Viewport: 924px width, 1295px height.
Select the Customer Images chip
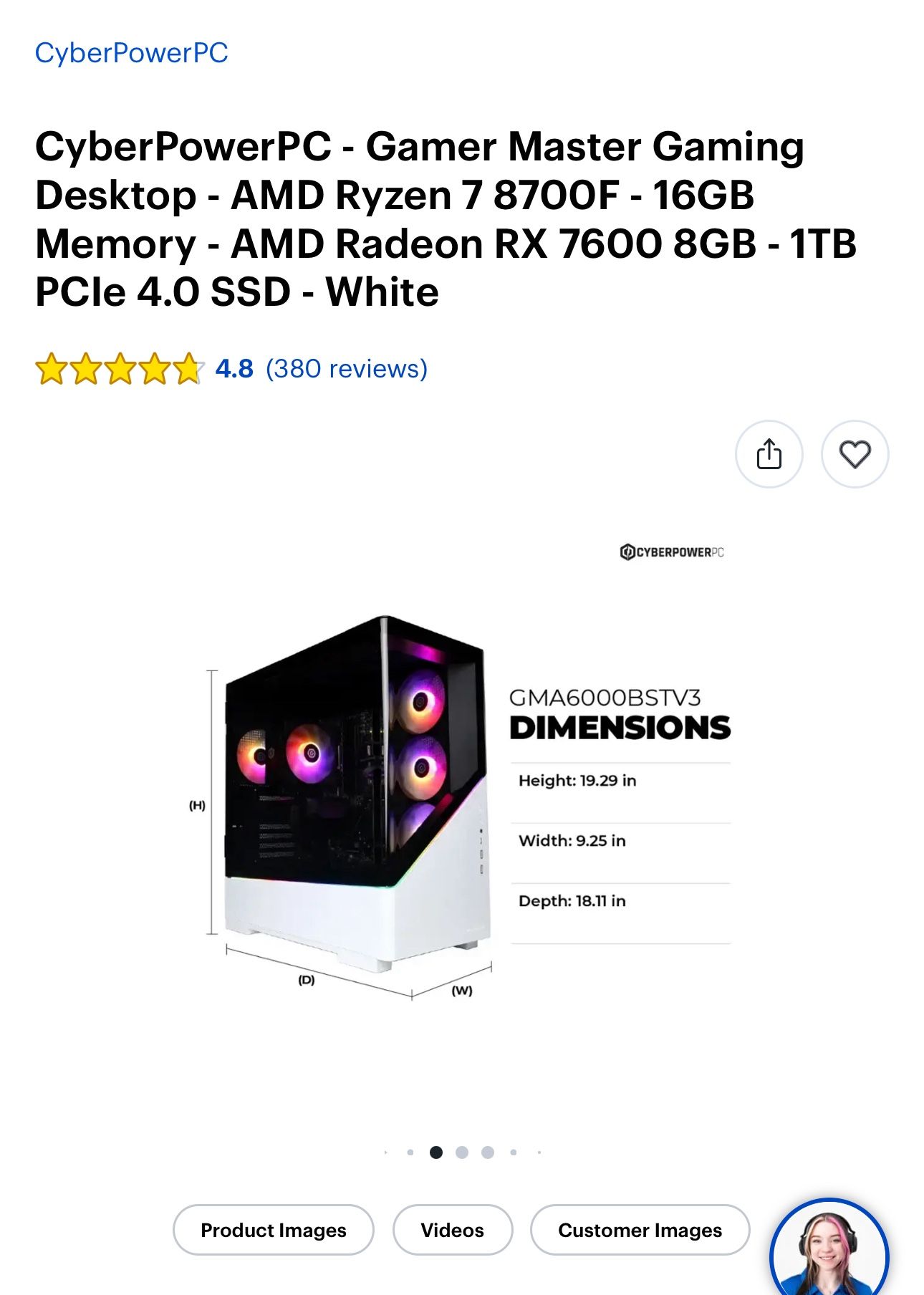click(640, 1230)
